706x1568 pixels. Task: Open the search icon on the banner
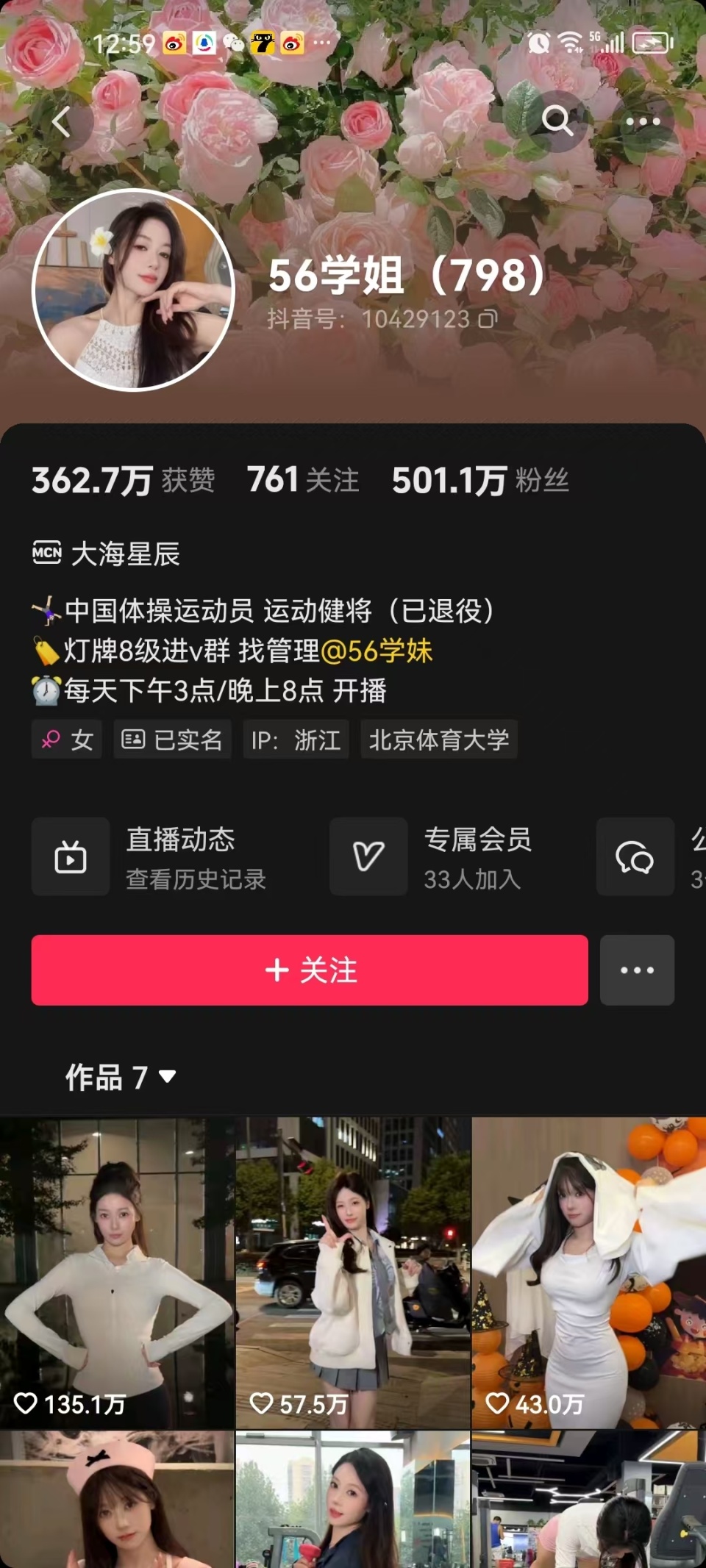(x=557, y=121)
